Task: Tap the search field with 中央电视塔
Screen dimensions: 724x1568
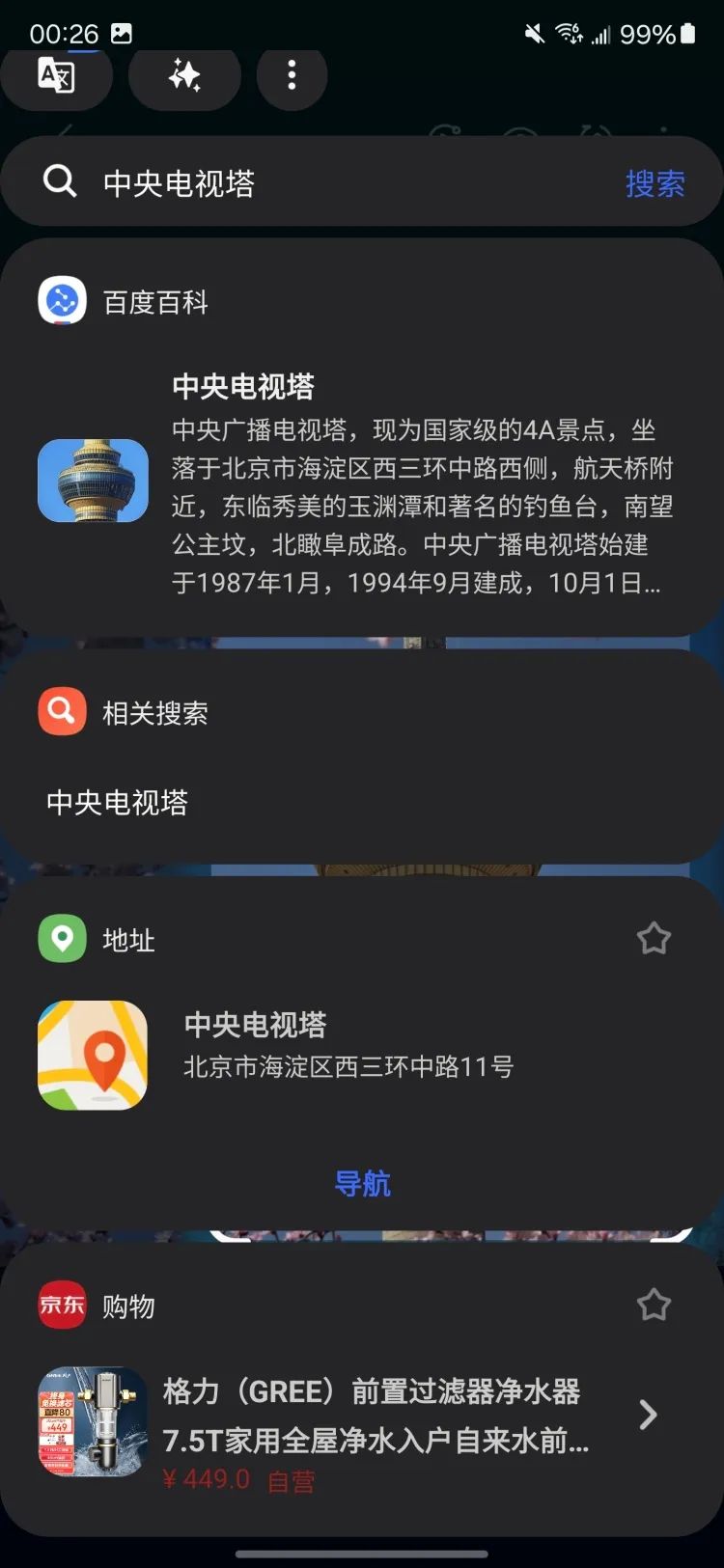Action: coord(319,183)
